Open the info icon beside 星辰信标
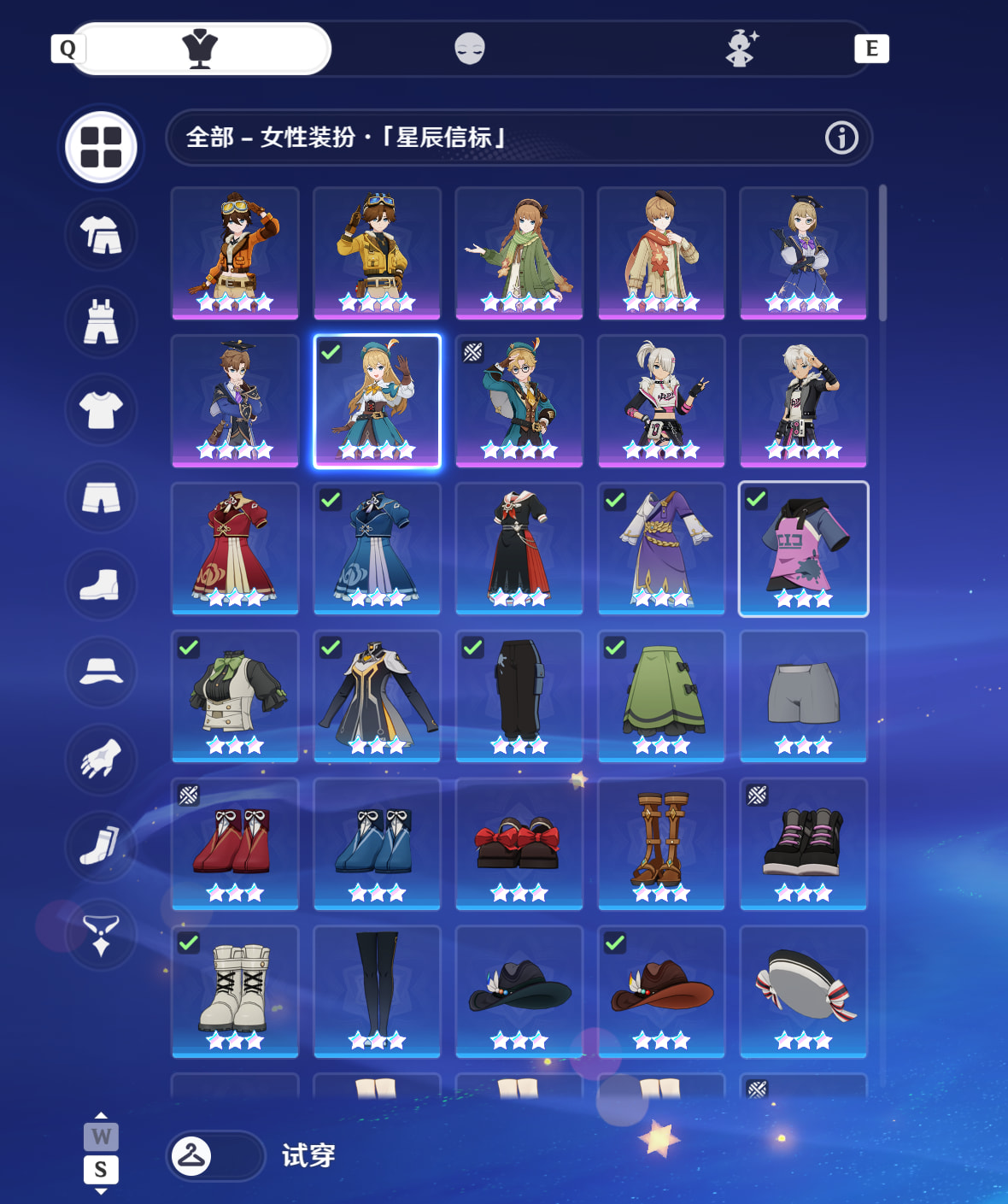Screen dimensions: 1008x1204 [841, 138]
